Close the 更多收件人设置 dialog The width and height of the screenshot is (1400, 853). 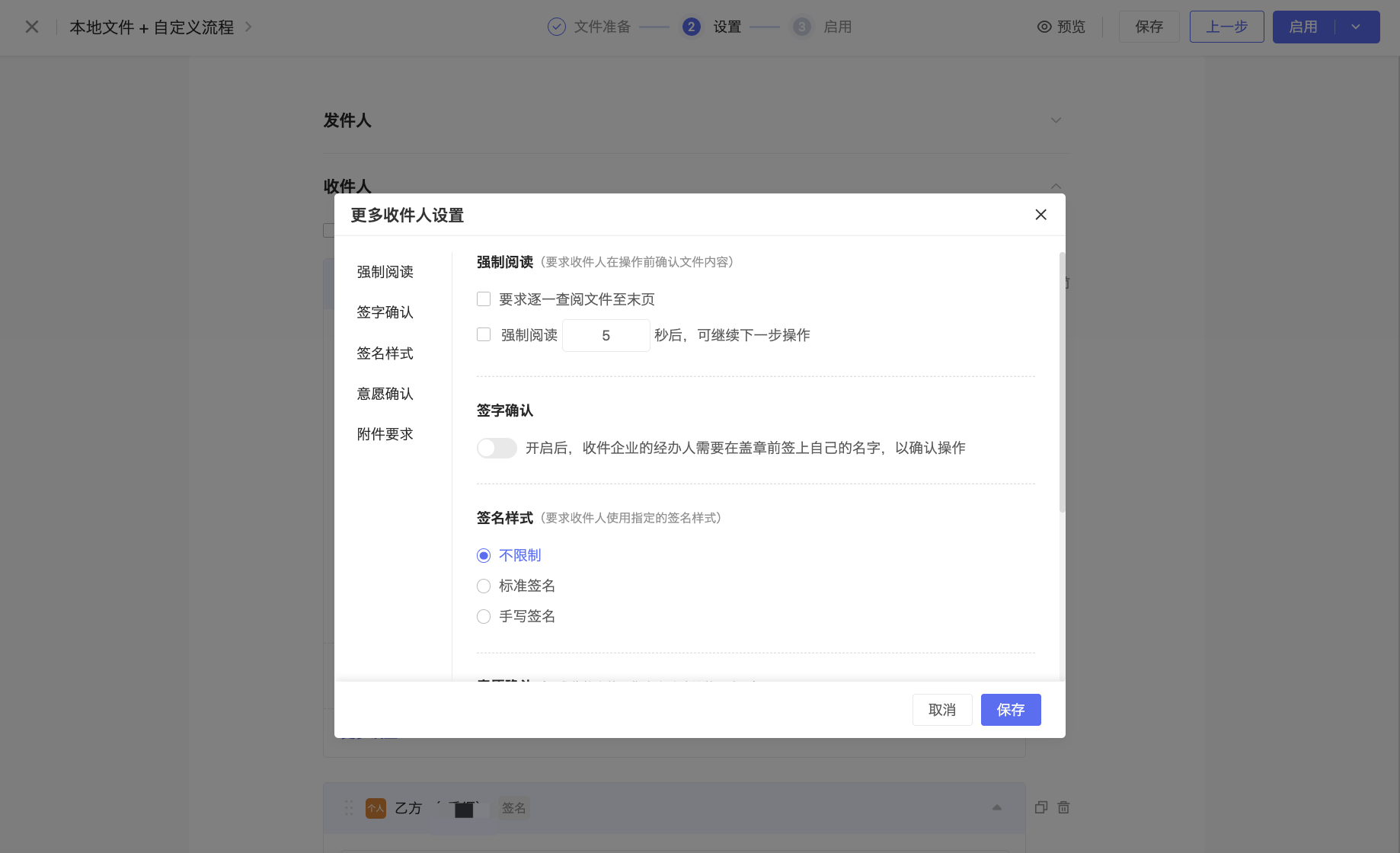click(x=1040, y=215)
